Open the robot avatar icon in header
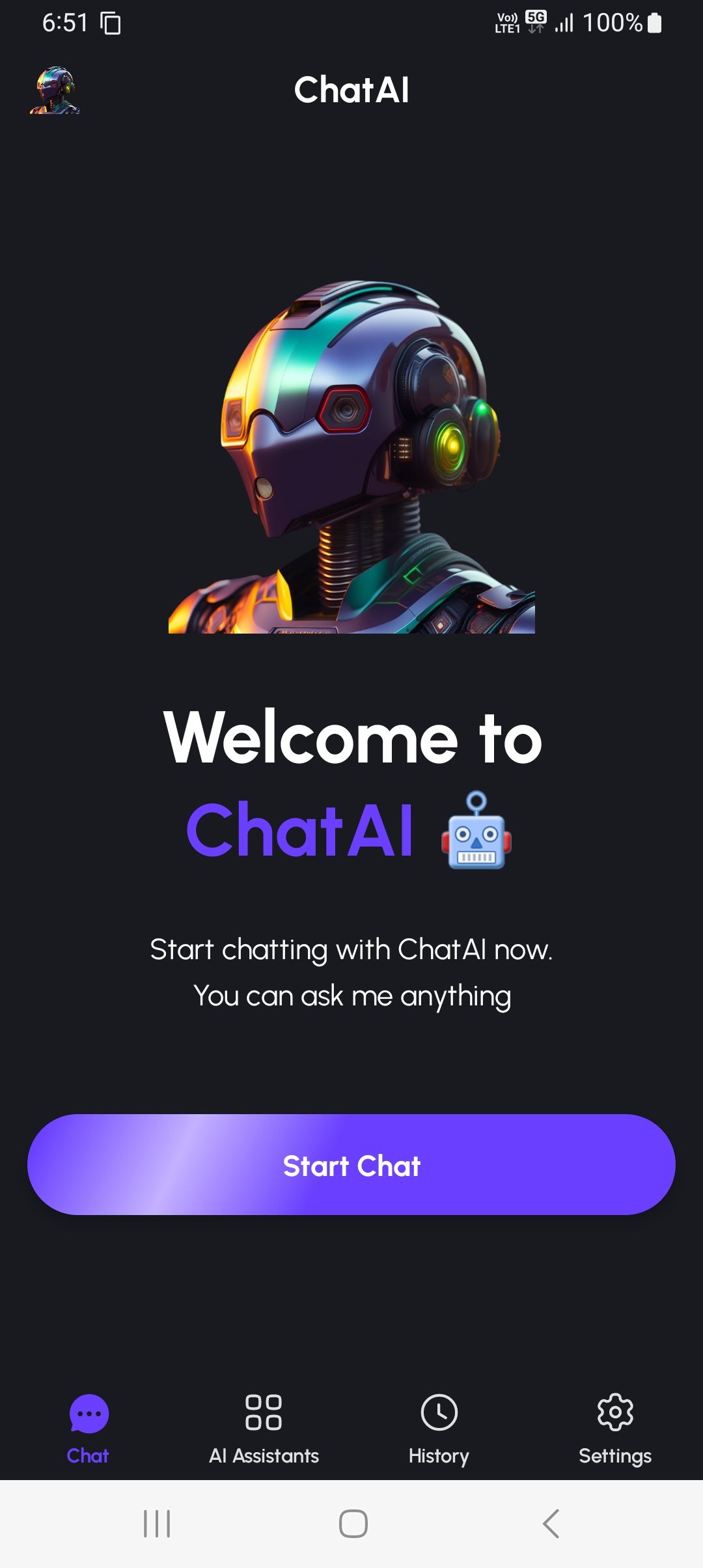This screenshot has height=1568, width=703. pos(55,90)
